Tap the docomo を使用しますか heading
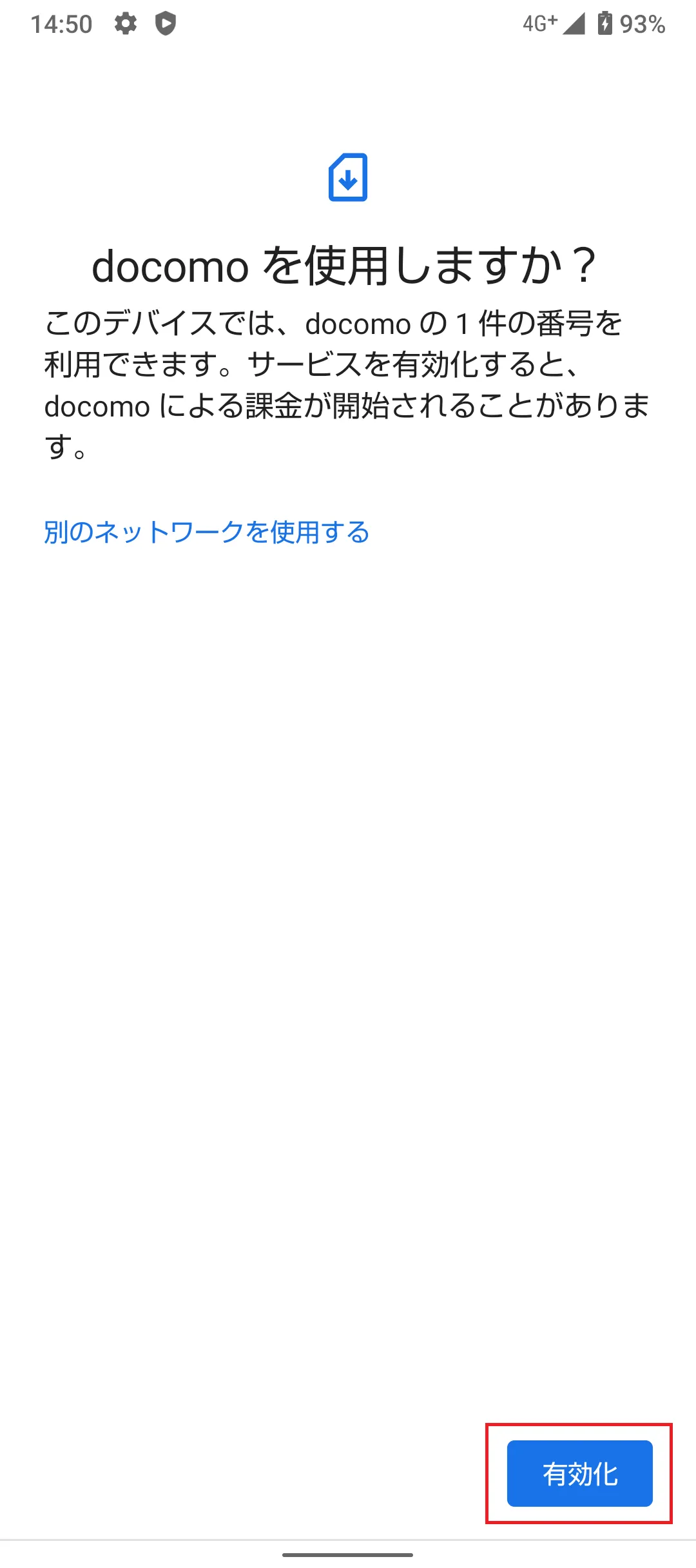Screen dimensions: 696x1568 click(x=348, y=263)
